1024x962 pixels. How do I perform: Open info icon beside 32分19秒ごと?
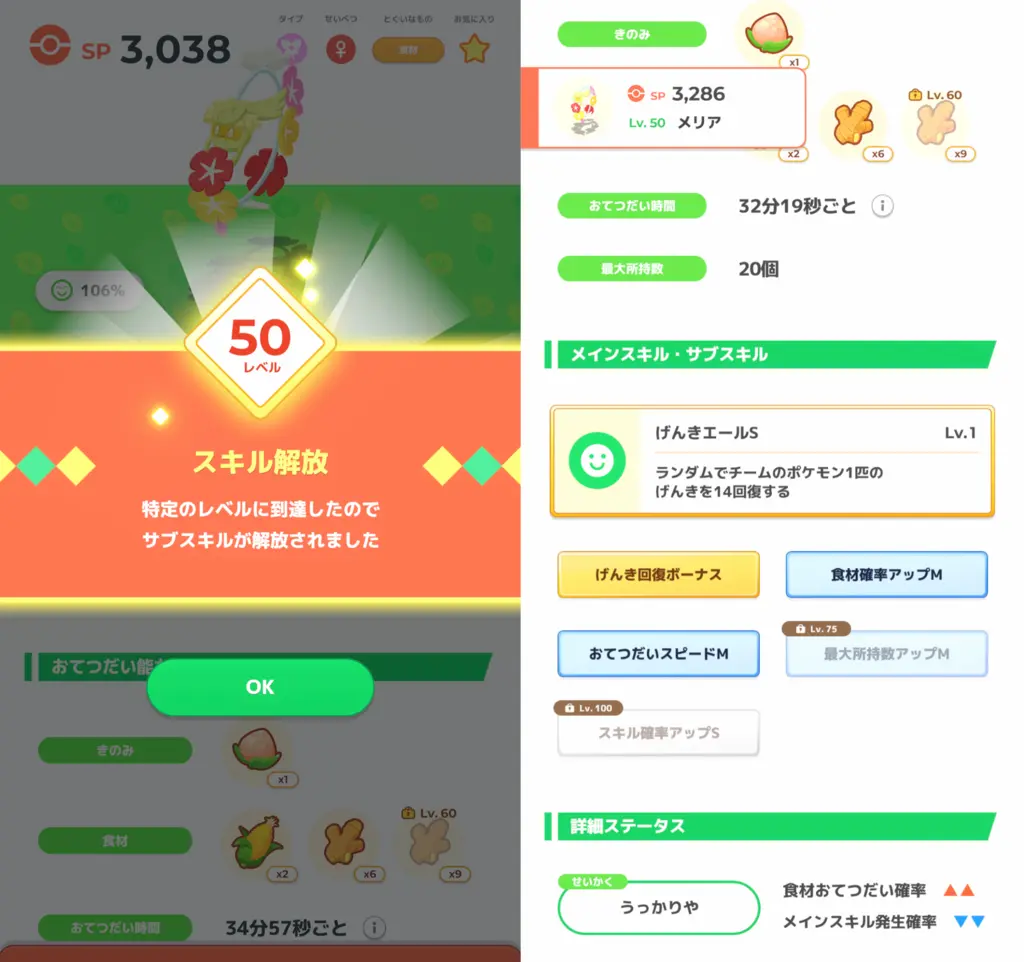[882, 207]
